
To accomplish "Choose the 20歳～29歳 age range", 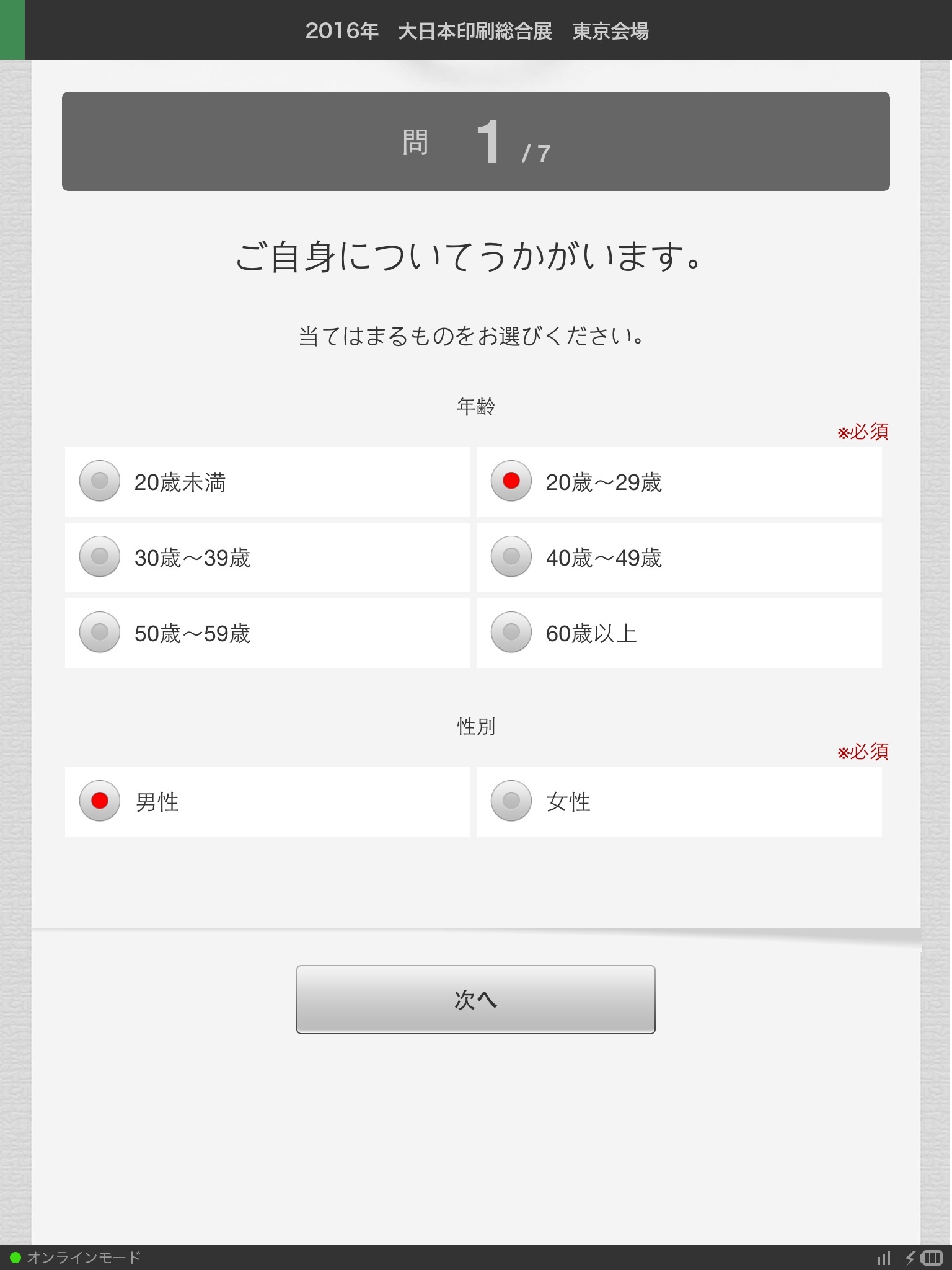I will (511, 481).
